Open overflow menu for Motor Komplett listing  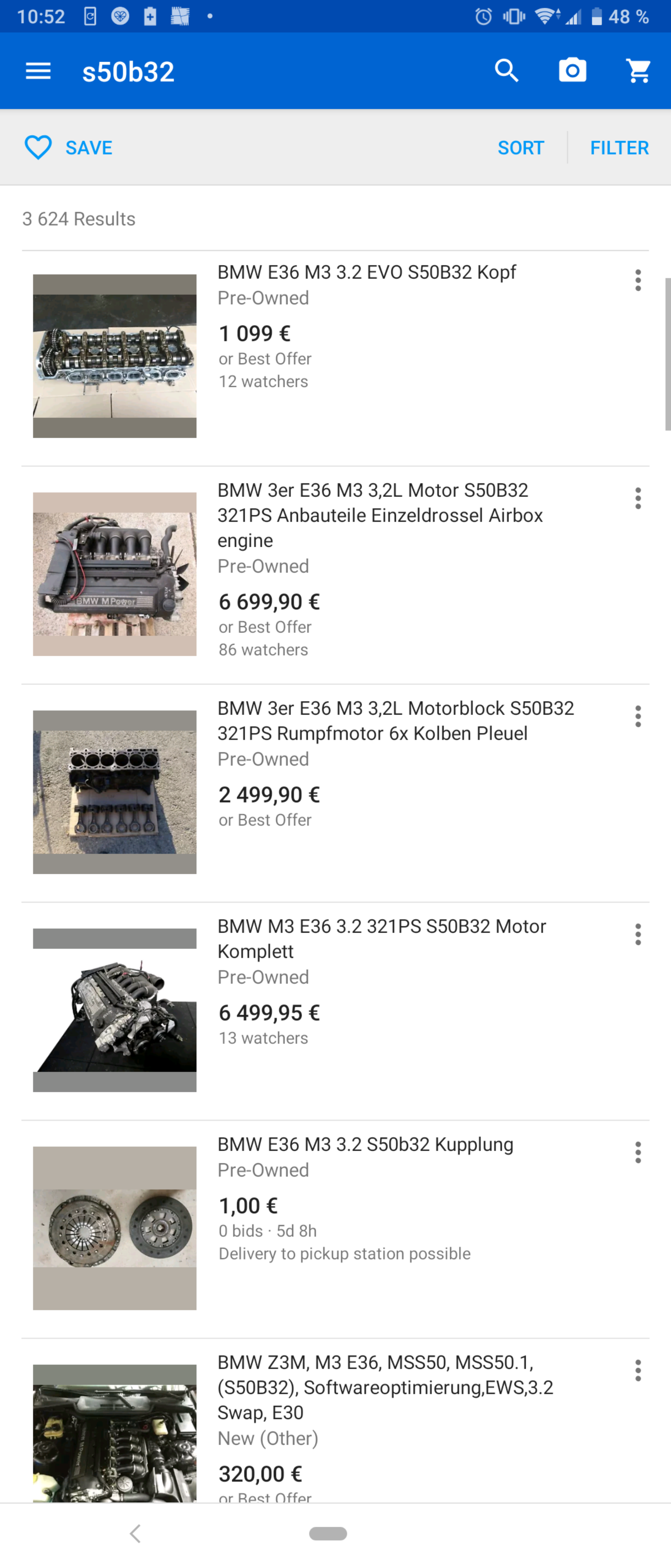[x=638, y=934]
